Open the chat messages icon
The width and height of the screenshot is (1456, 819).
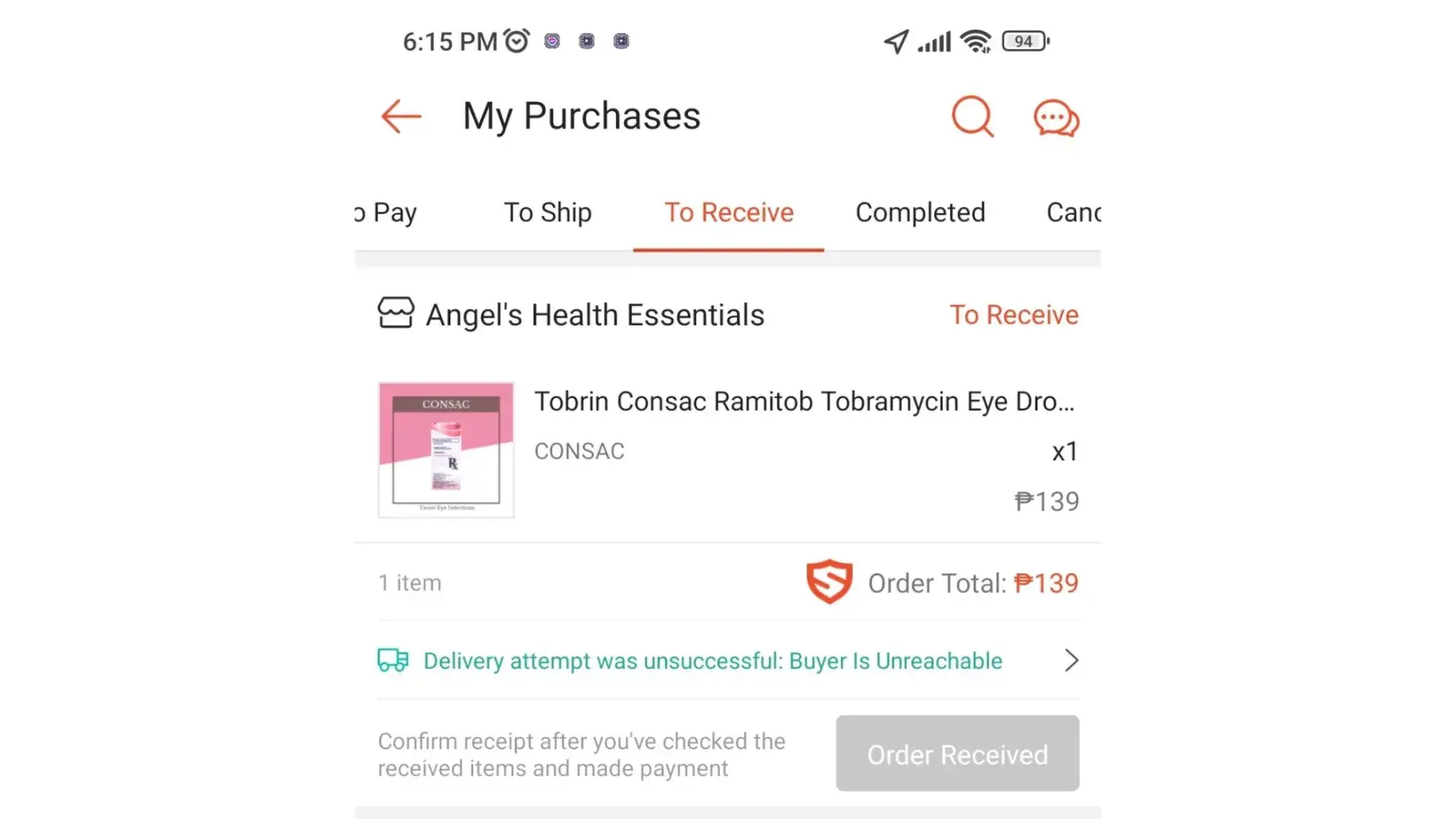pyautogui.click(x=1056, y=119)
